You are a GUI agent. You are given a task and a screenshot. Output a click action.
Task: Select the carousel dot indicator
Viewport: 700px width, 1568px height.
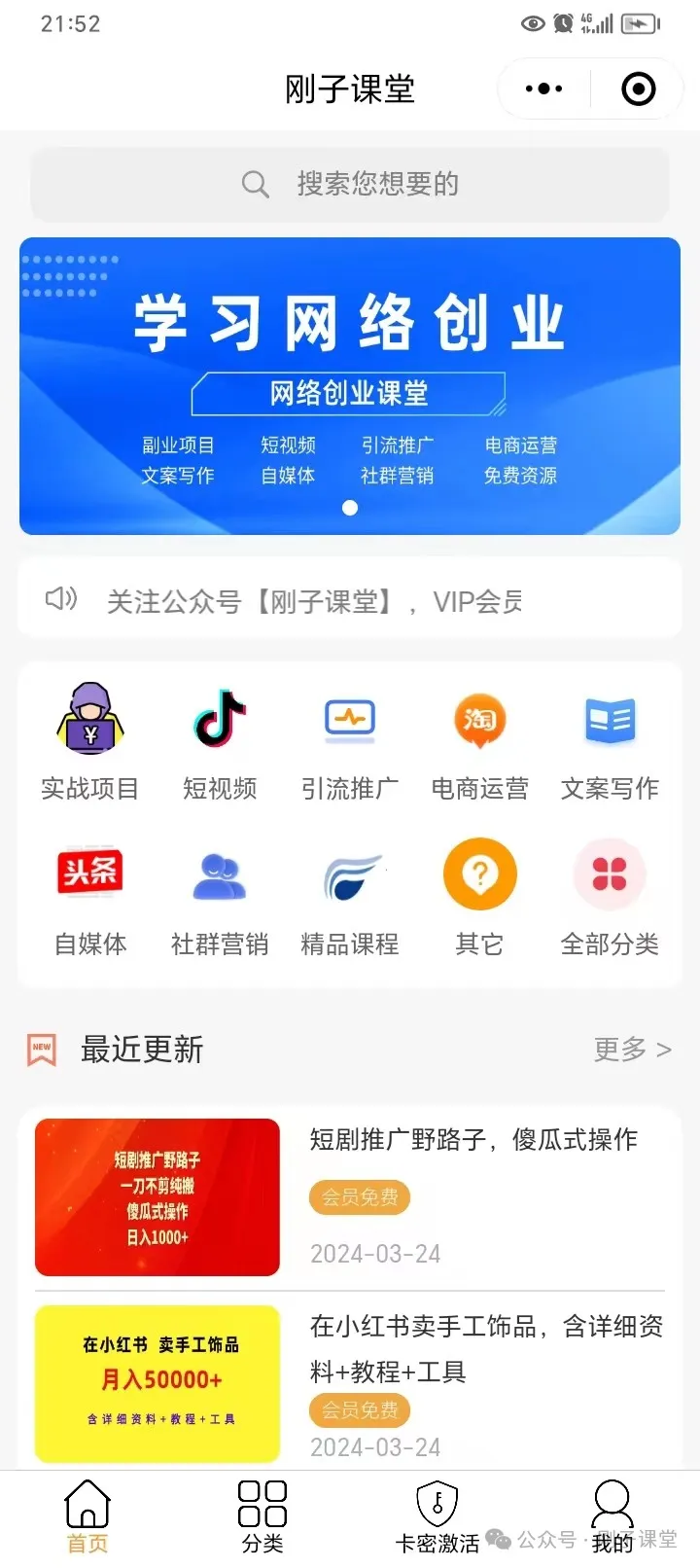(350, 508)
